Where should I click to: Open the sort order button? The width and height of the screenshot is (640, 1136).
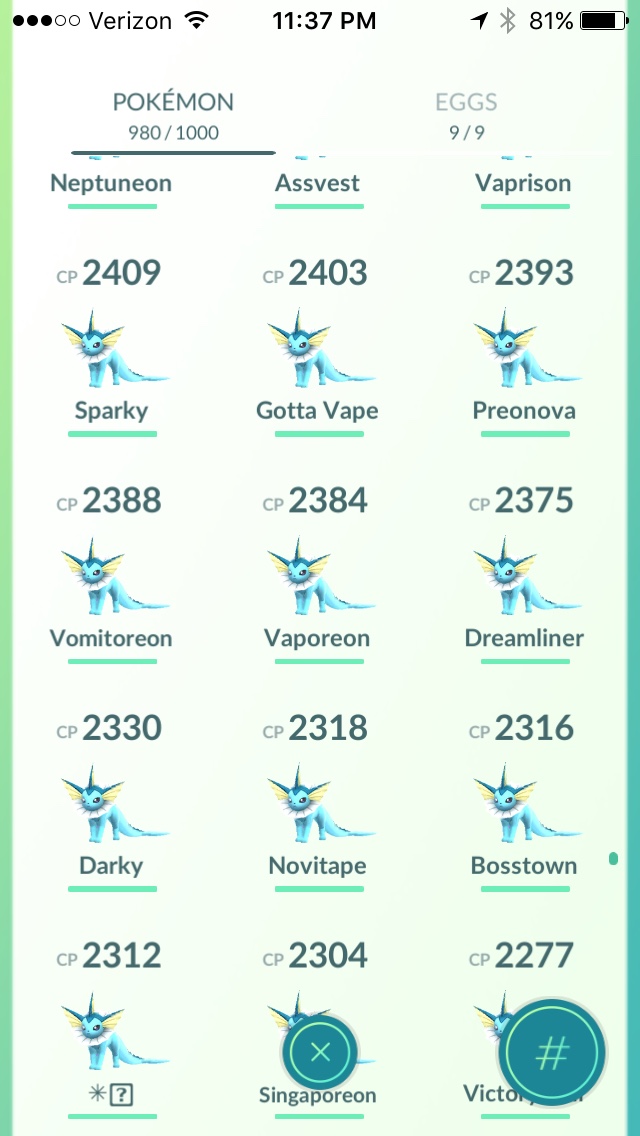pyautogui.click(x=552, y=1051)
